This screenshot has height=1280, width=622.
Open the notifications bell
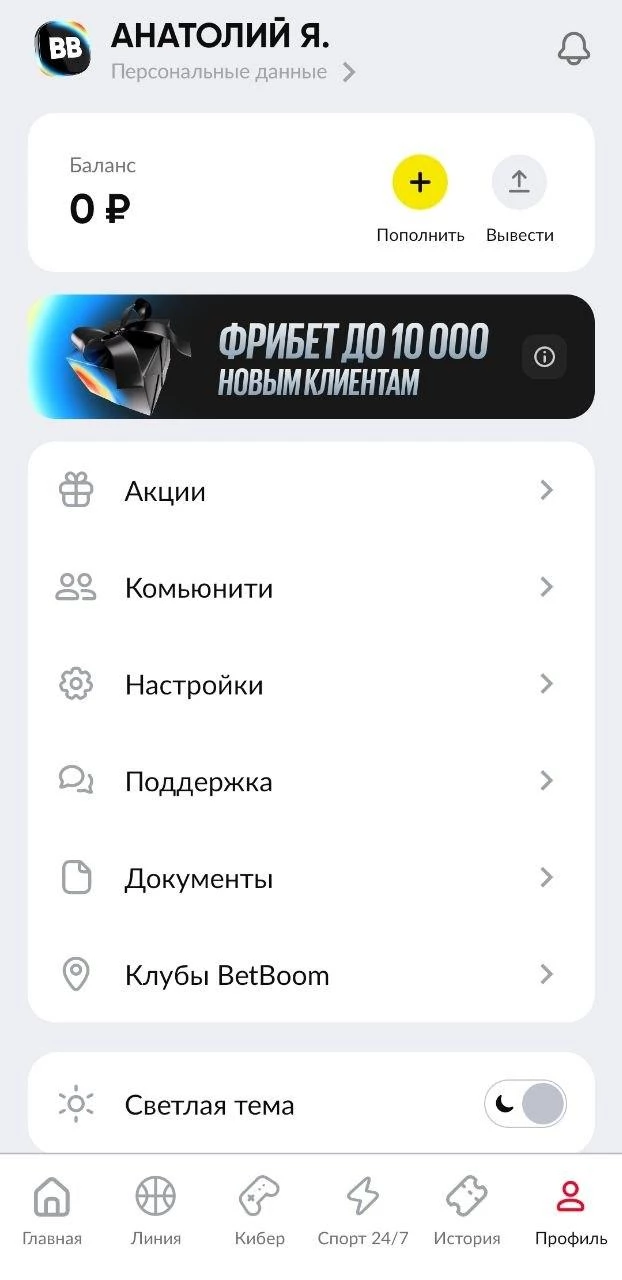(573, 48)
